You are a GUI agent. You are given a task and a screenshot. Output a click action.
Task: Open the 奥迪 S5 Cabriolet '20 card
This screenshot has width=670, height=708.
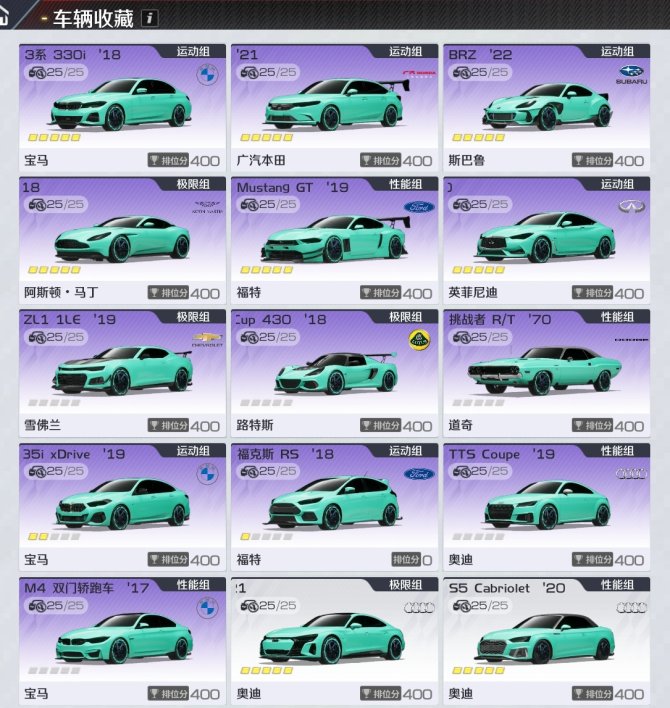545,638
